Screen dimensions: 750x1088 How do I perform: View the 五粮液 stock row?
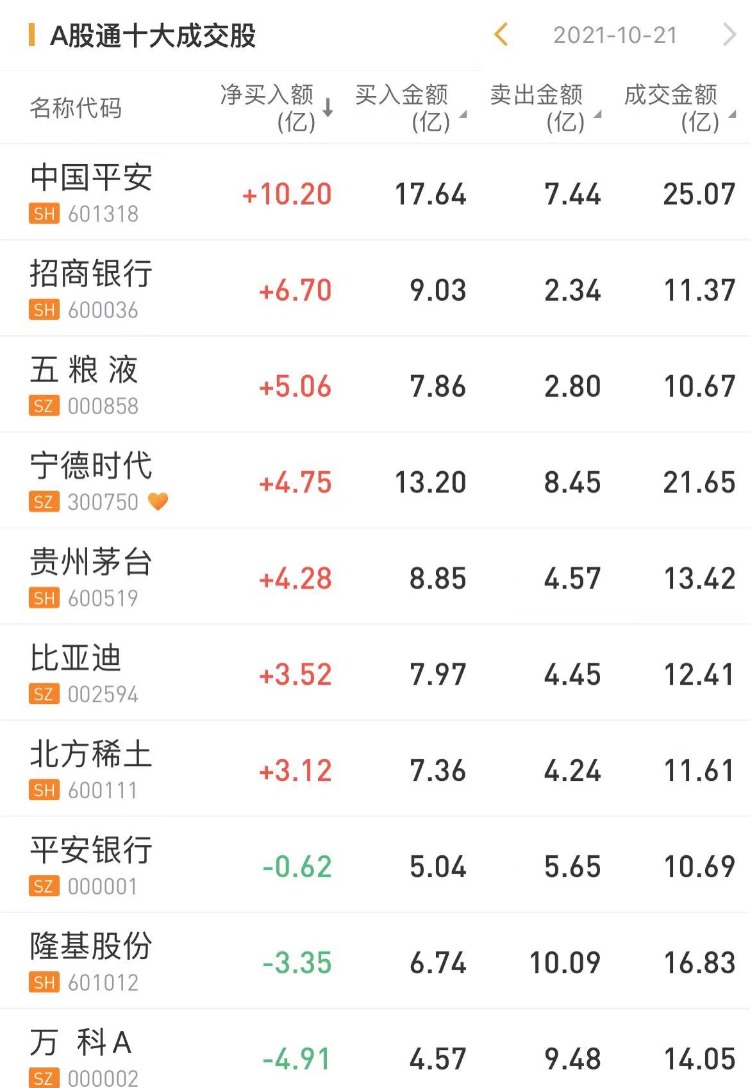pos(85,384)
